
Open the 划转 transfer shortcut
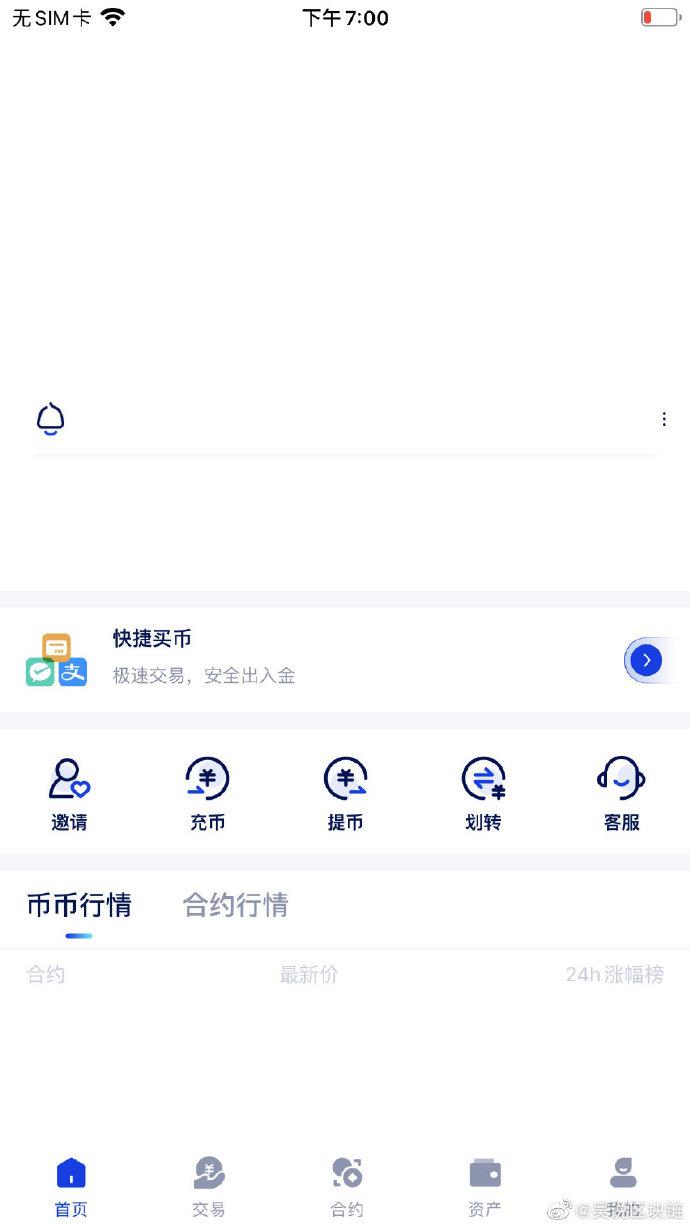(x=483, y=795)
